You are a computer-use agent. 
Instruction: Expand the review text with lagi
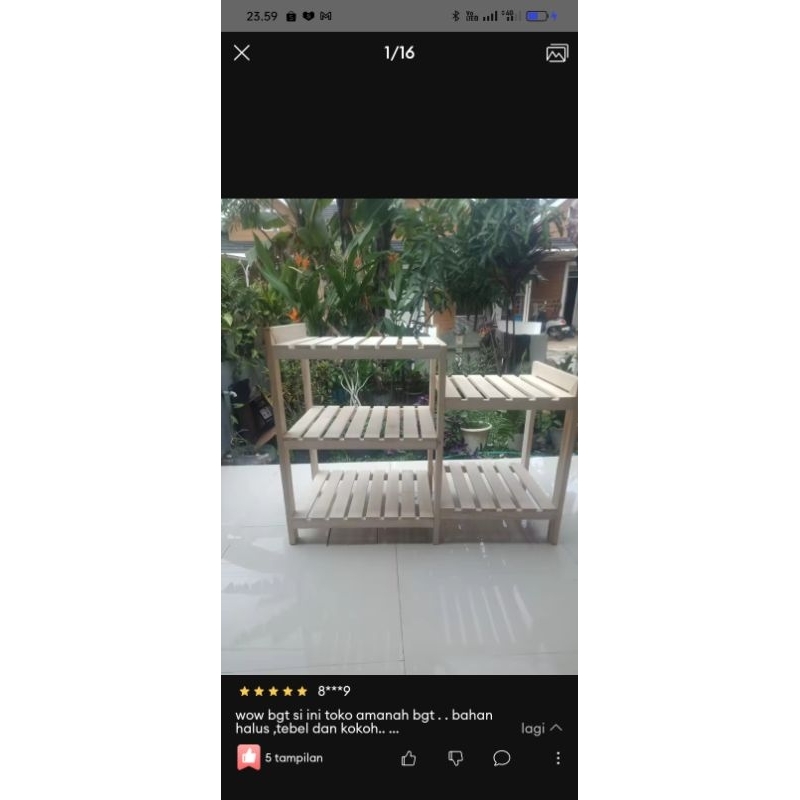pos(541,728)
